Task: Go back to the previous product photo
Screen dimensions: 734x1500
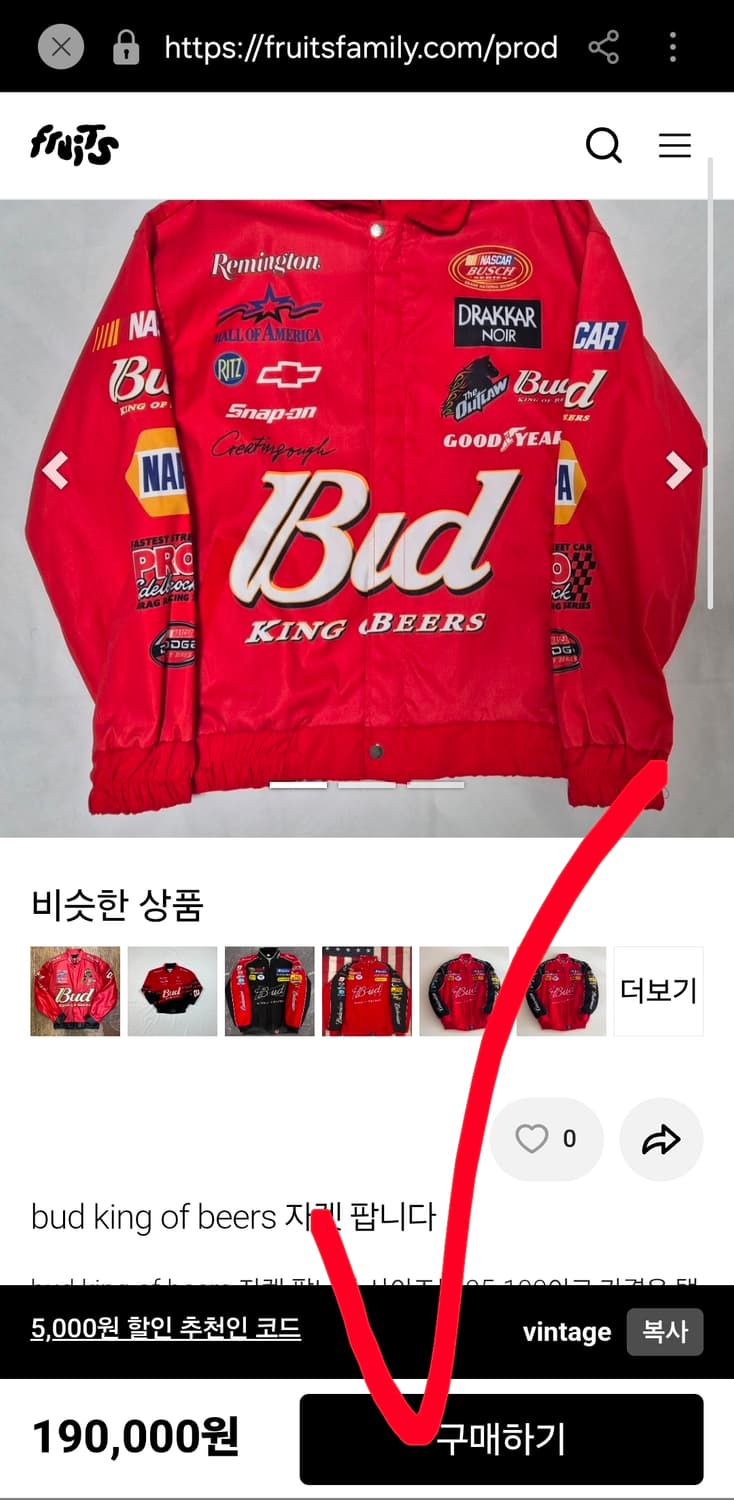Action: pyautogui.click(x=57, y=470)
